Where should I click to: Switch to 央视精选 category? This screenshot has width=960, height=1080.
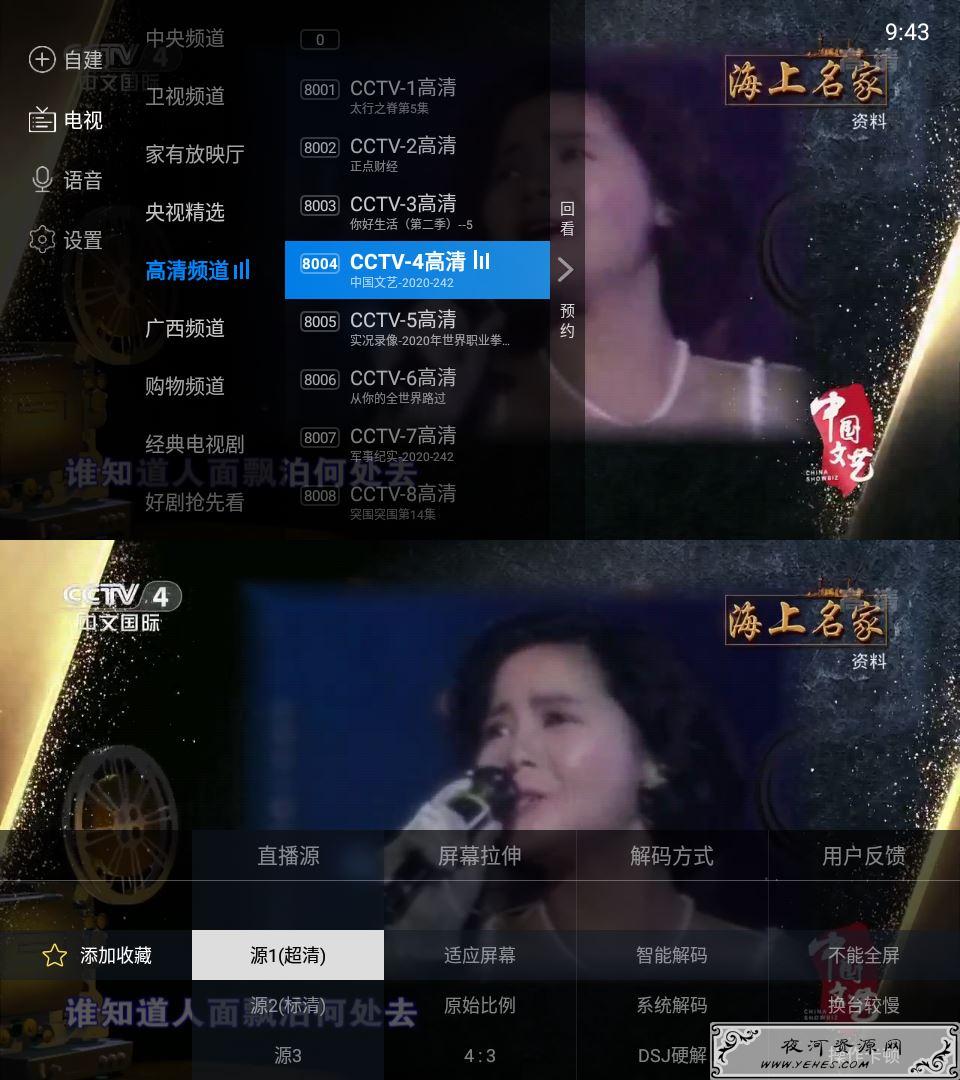[x=185, y=212]
